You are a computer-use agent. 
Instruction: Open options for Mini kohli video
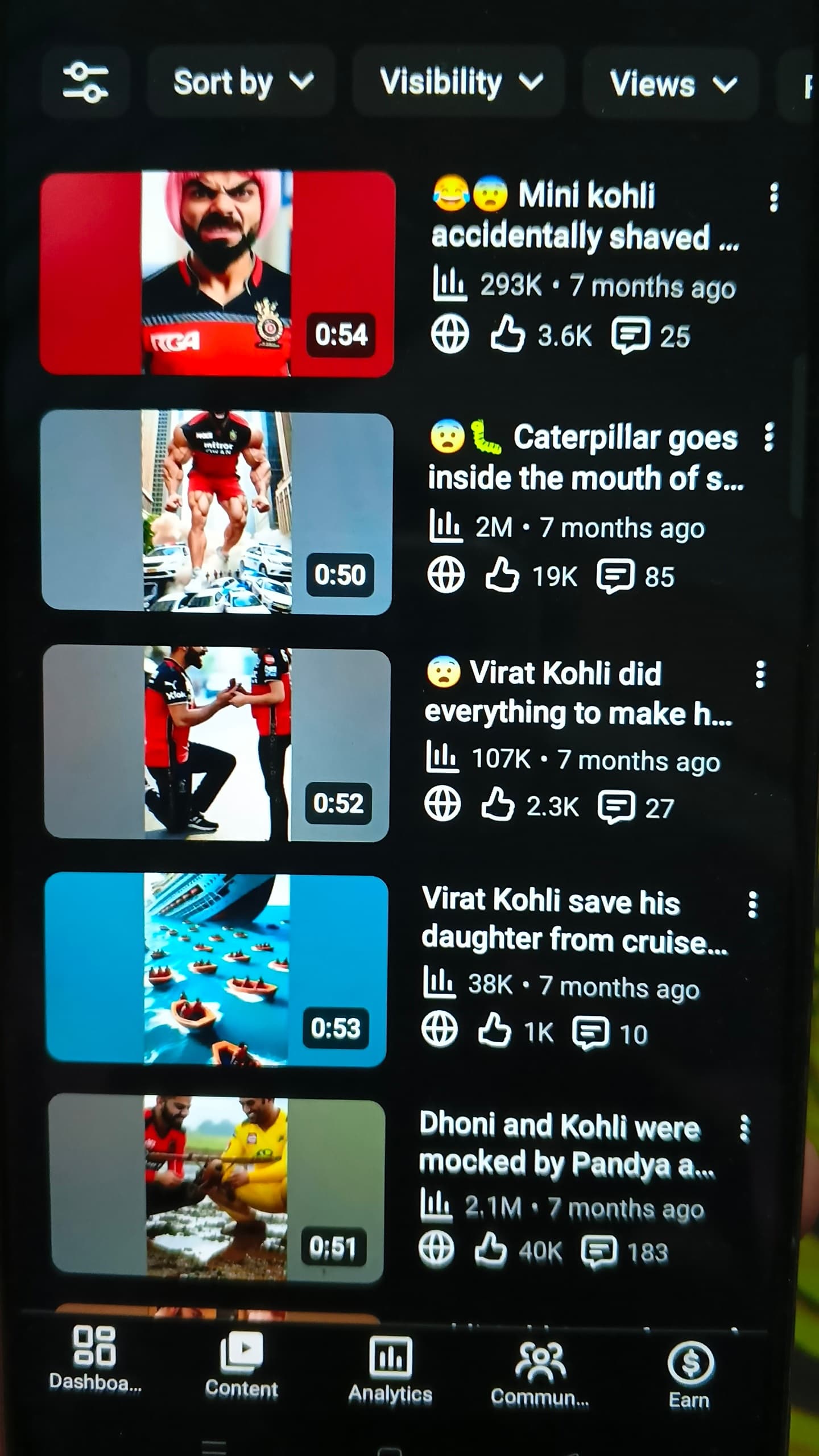pyautogui.click(x=773, y=198)
